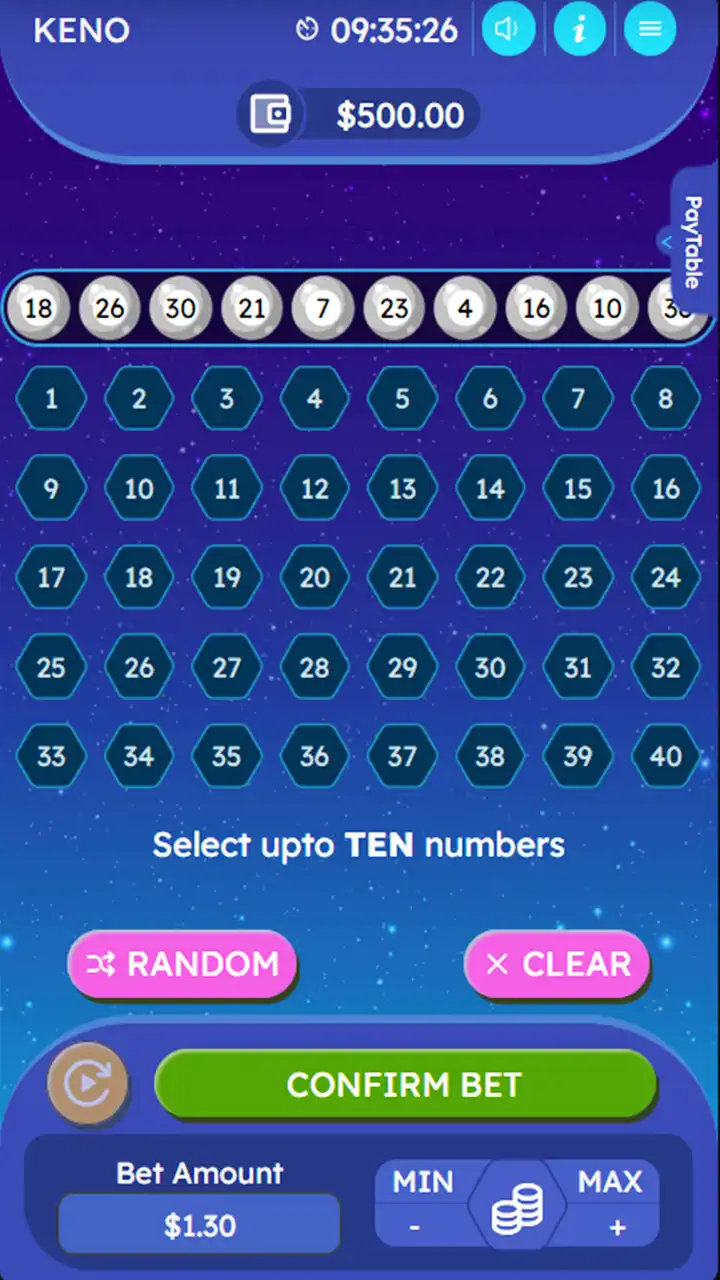
Task: Open the hamburger menu
Action: tap(650, 28)
